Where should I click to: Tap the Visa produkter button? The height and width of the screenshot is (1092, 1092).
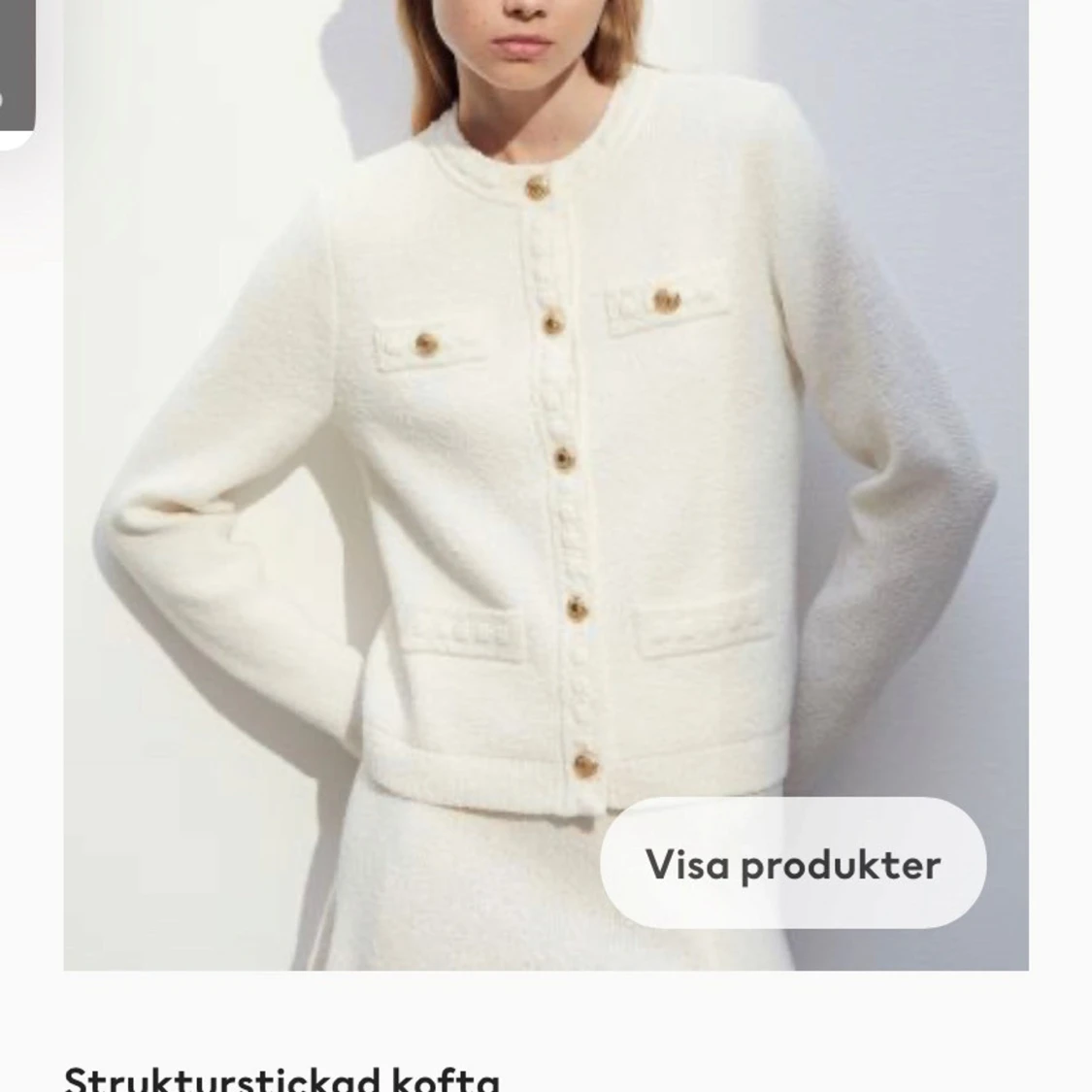click(792, 863)
